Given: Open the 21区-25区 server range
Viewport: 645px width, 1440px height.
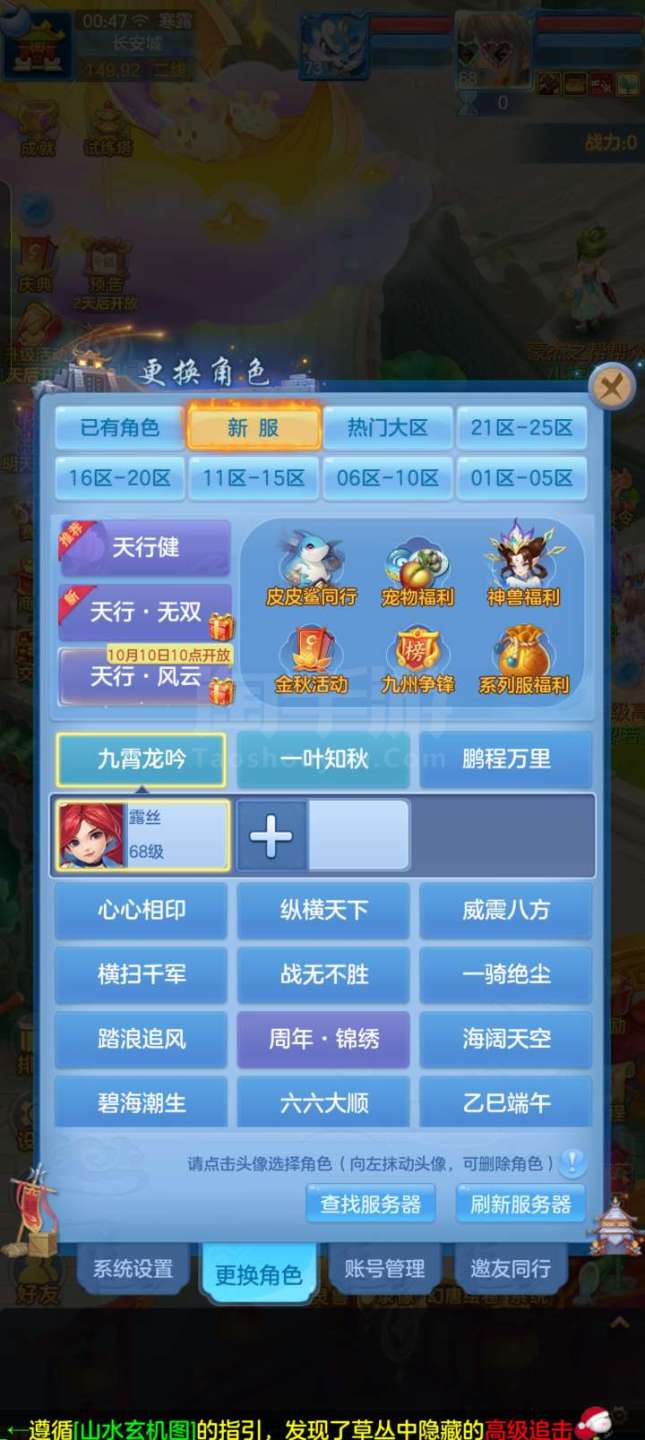Looking at the screenshot, I should [522, 428].
